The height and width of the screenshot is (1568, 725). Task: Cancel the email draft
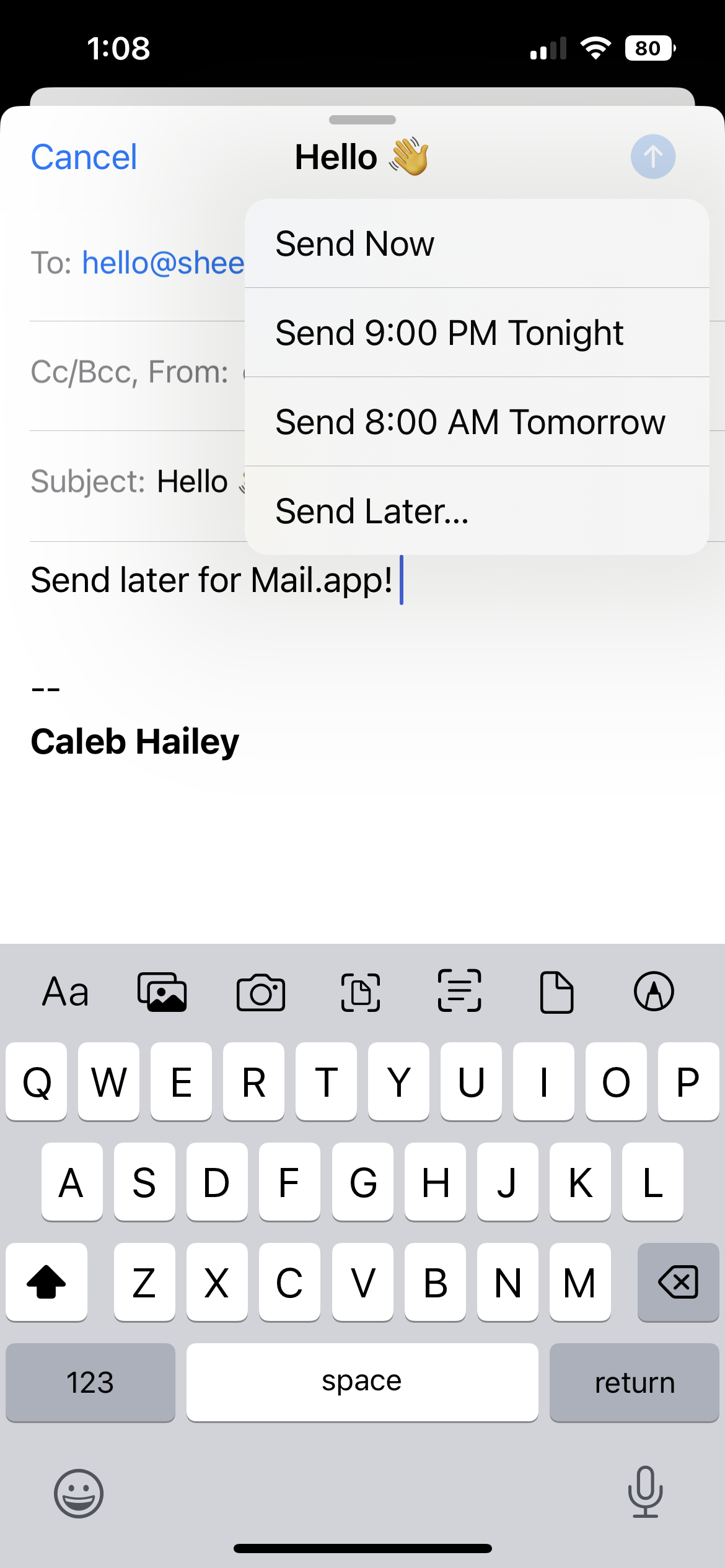click(x=84, y=157)
